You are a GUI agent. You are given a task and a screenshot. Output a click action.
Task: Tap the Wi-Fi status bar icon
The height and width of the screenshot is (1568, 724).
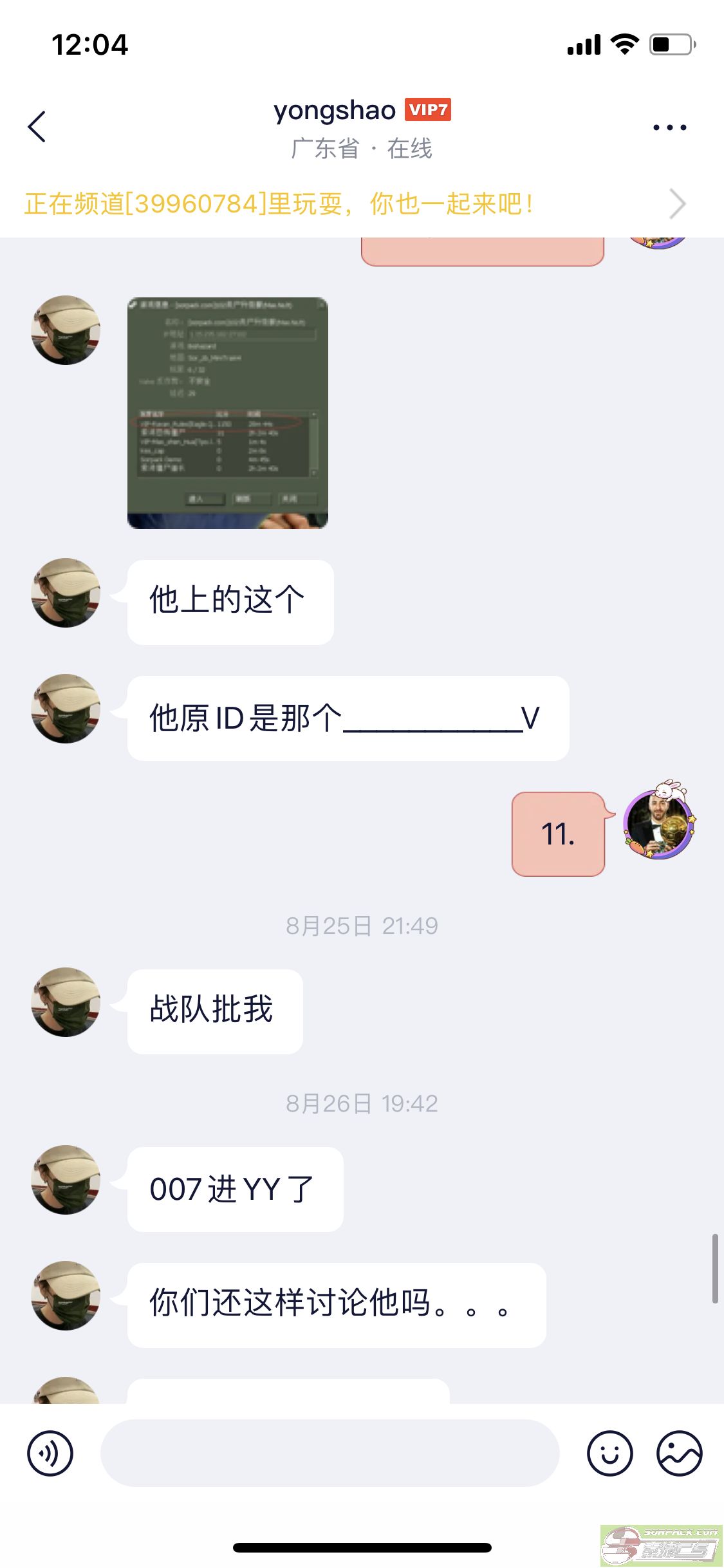point(622,44)
